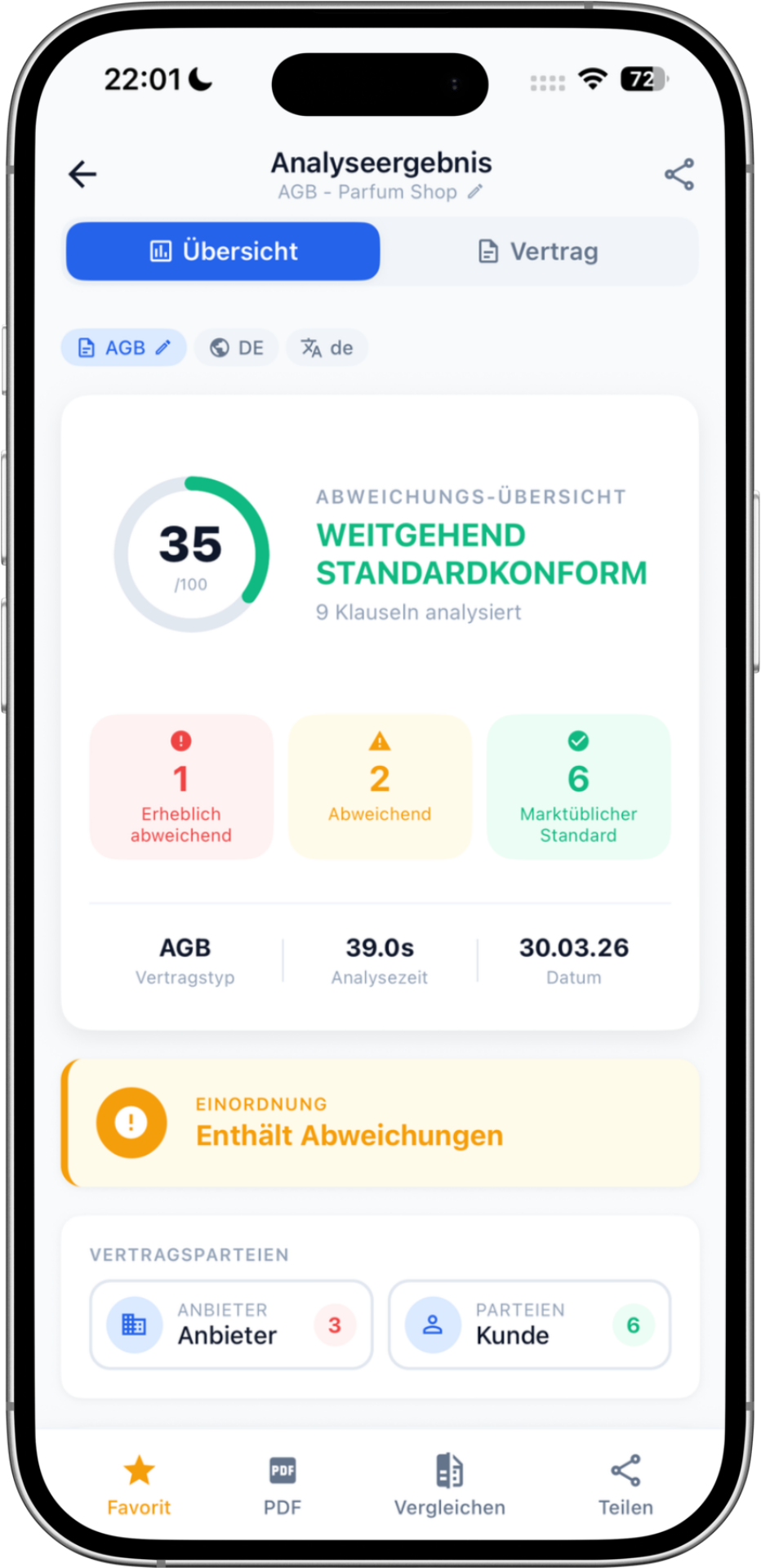This screenshot has width=761, height=1568.
Task: Open the AGB document type chip
Action: (x=123, y=347)
